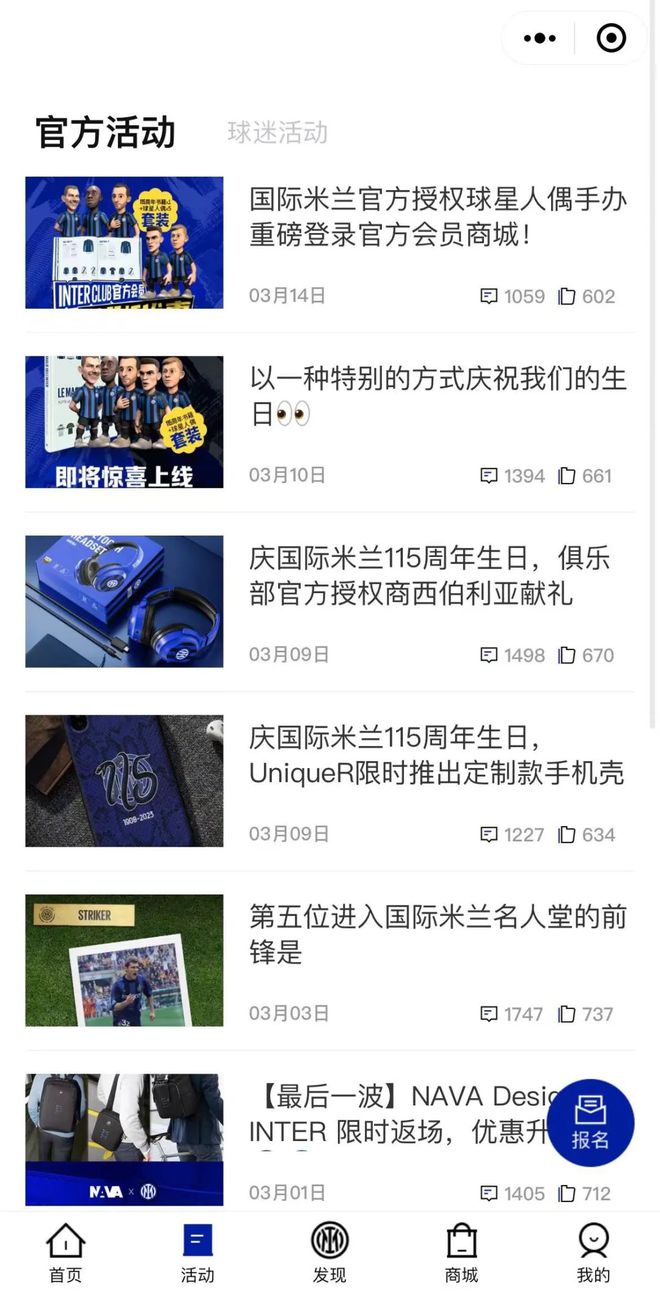Select the 官方活动 tab

(105, 133)
